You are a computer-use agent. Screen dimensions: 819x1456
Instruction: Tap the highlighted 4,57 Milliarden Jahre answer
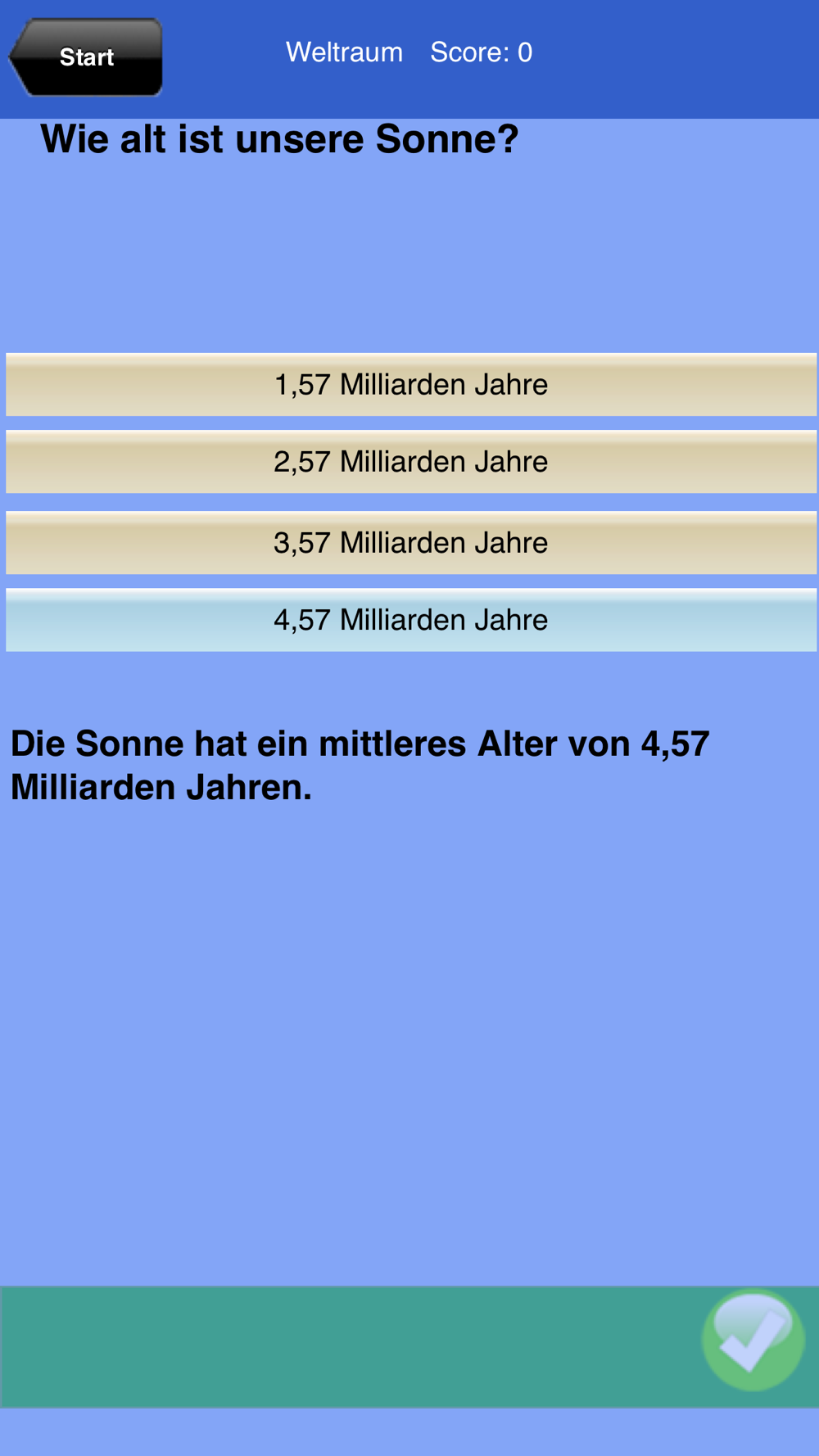tap(411, 620)
